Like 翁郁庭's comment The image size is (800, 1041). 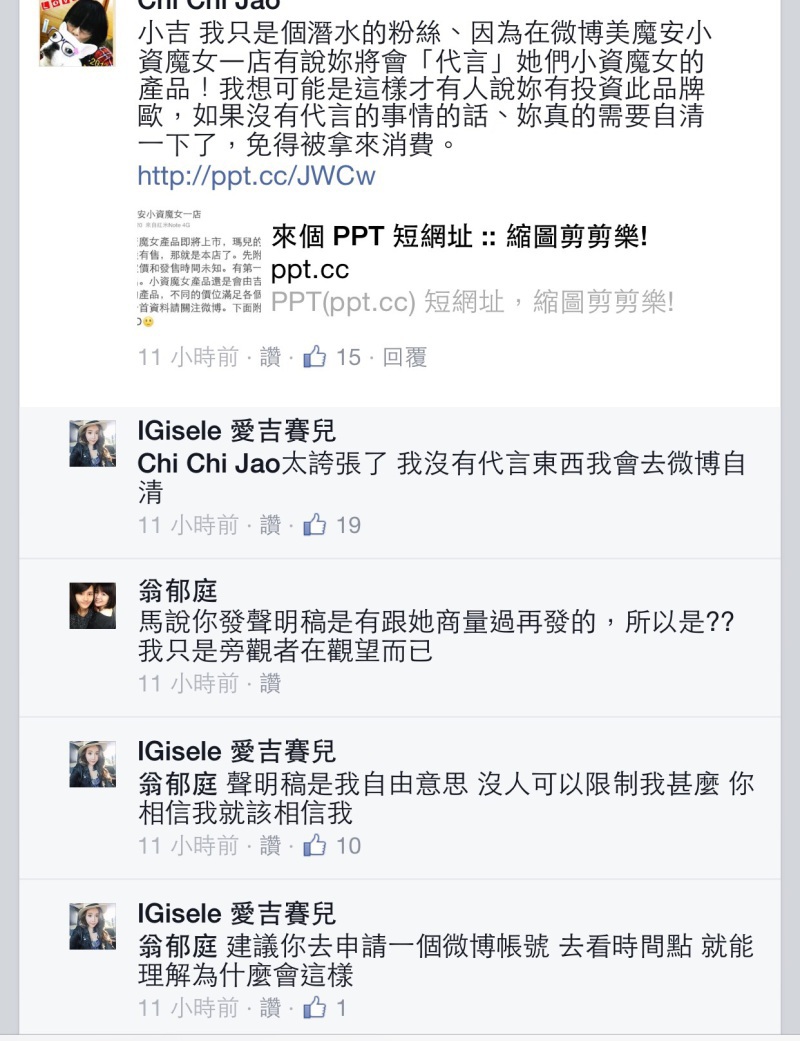pos(270,684)
